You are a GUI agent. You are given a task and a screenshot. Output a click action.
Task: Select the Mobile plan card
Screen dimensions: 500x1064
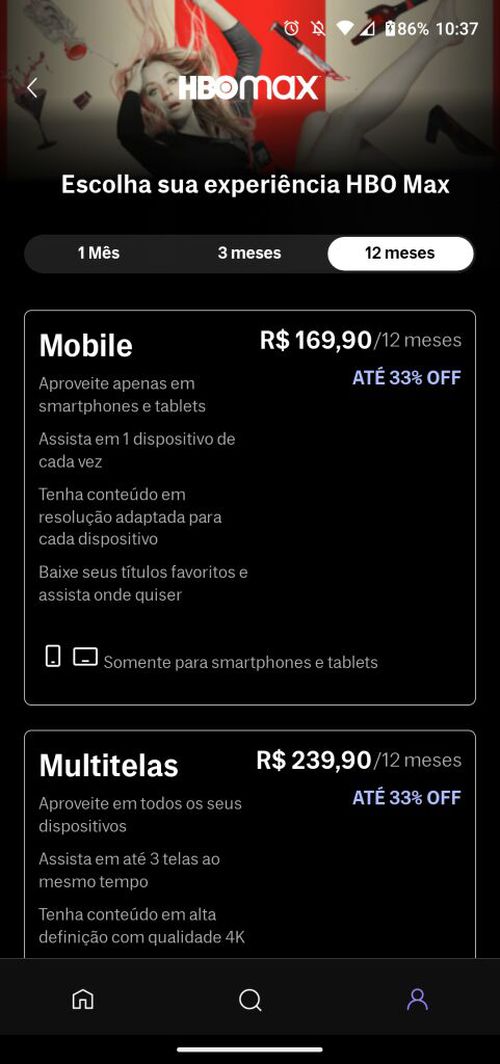[x=250, y=508]
